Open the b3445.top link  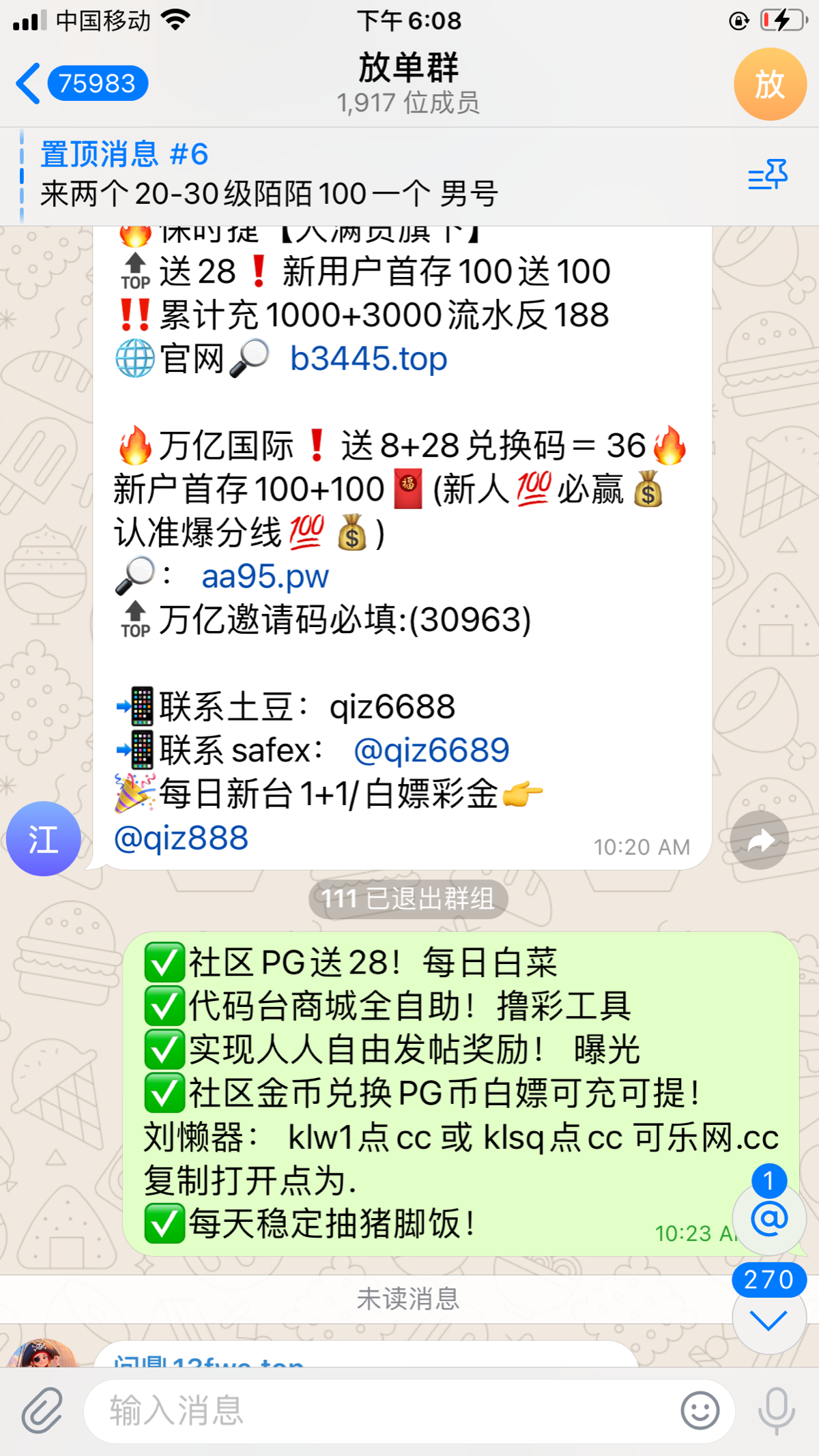[x=369, y=358]
